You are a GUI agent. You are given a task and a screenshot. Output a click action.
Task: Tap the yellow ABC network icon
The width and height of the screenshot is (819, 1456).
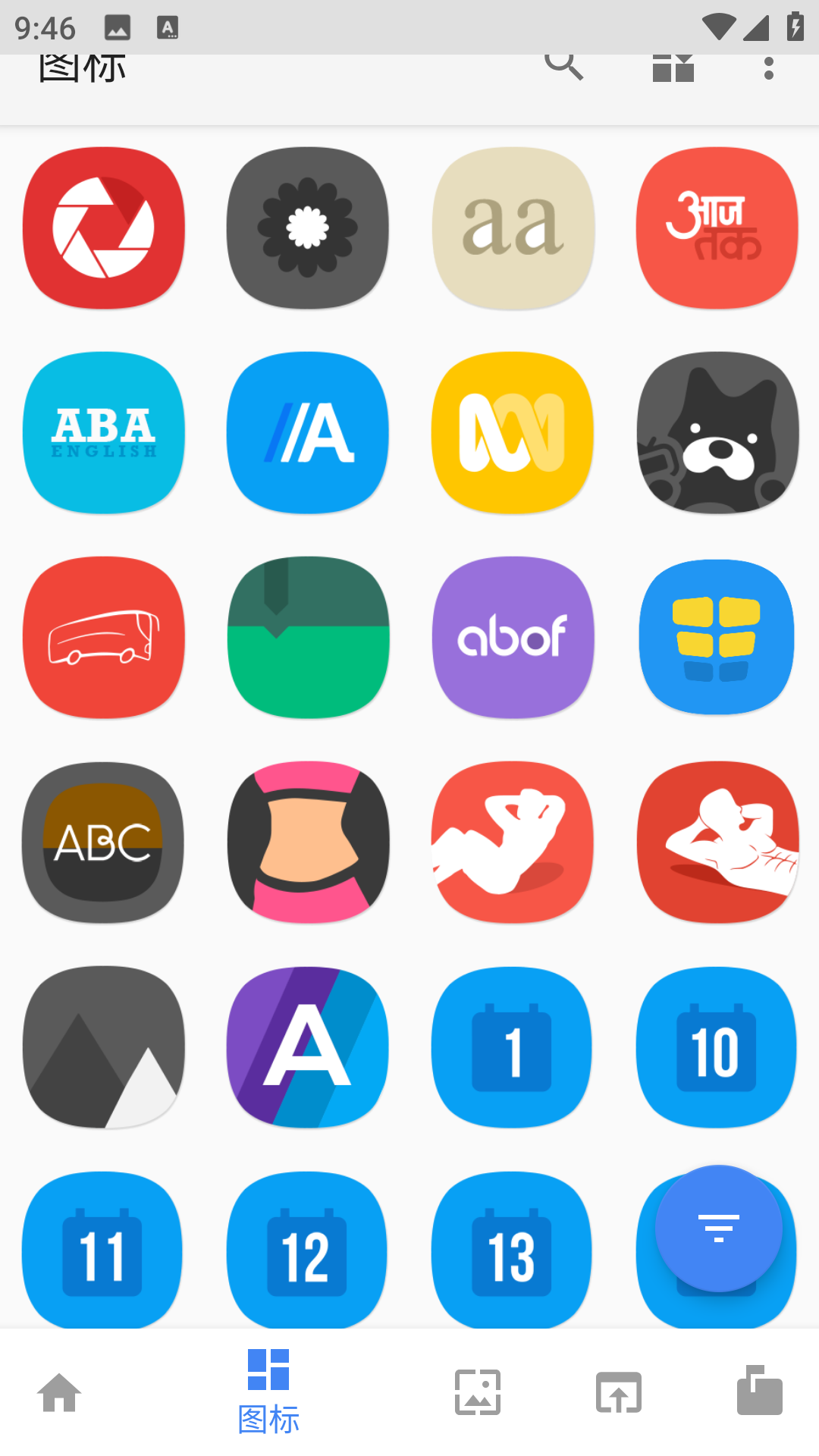click(x=513, y=432)
